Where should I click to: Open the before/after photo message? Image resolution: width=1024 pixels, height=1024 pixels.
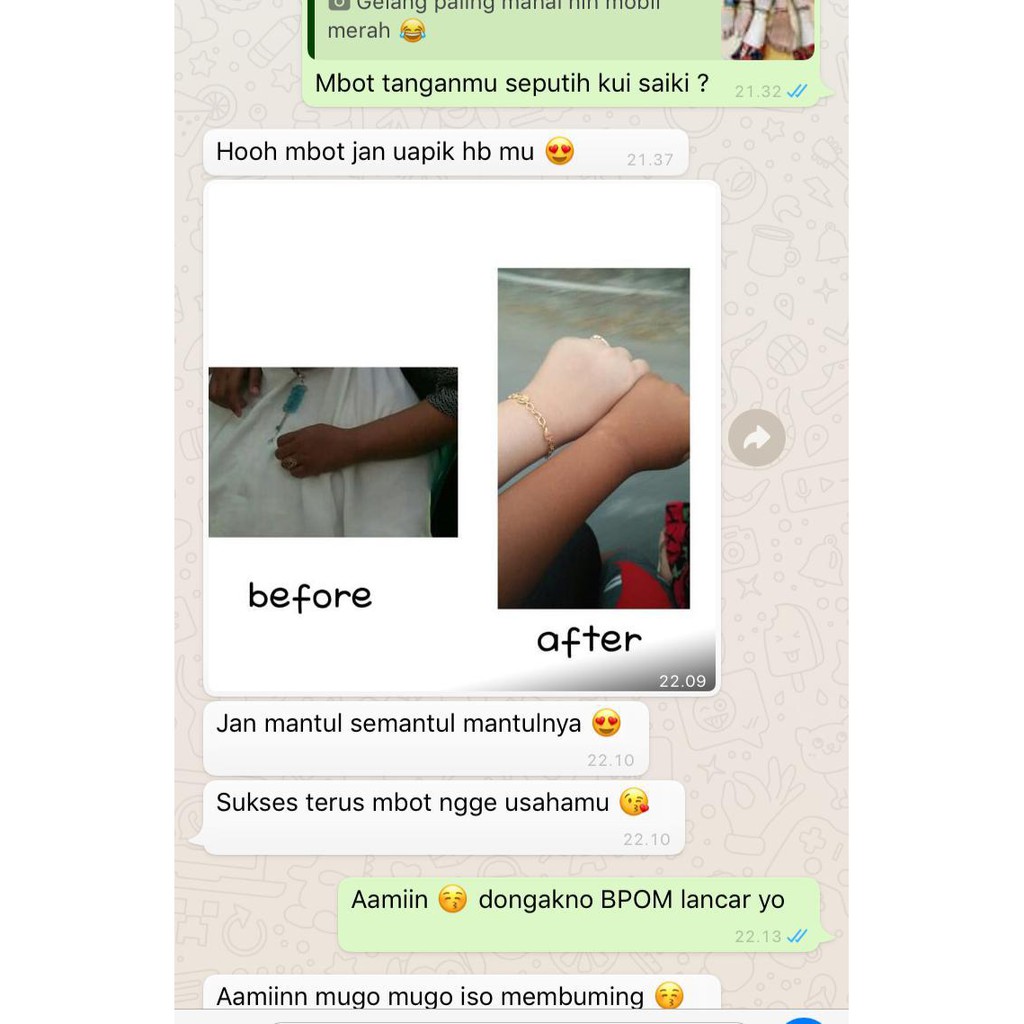click(461, 437)
